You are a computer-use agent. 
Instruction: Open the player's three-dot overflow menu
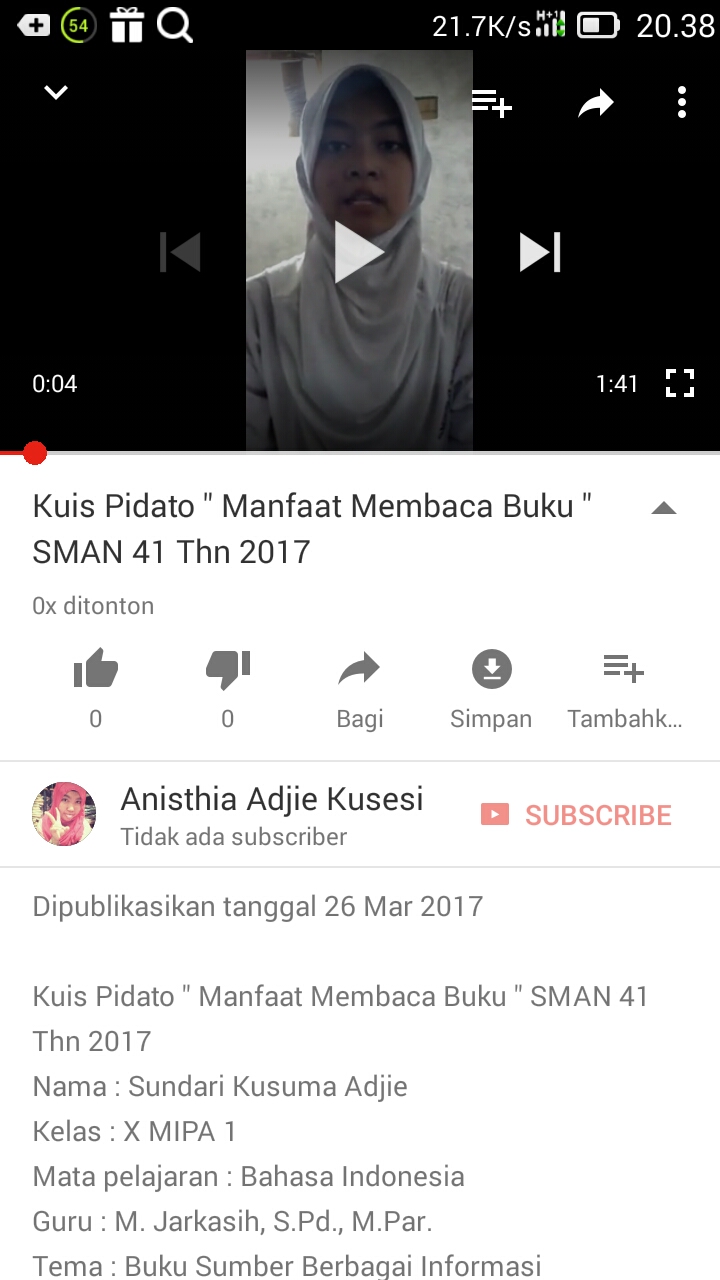pyautogui.click(x=681, y=102)
